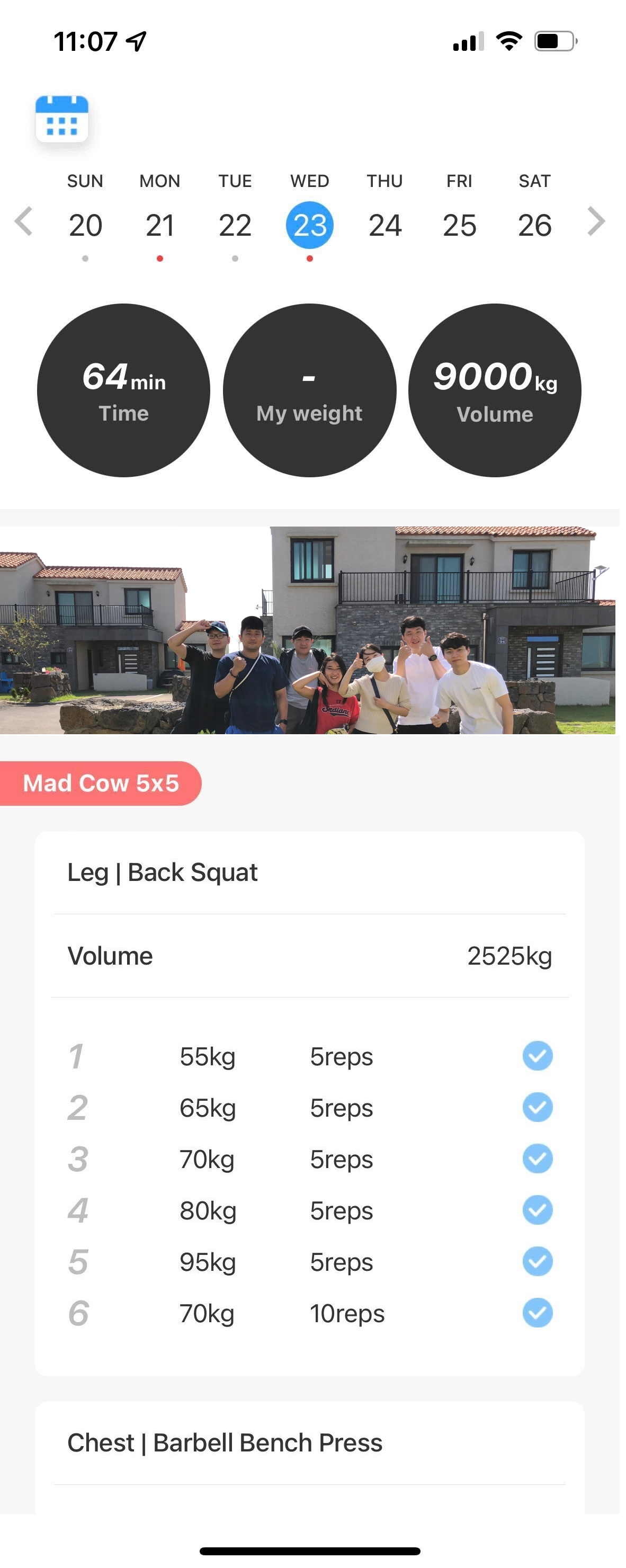This screenshot has width=626, height=1568.
Task: Go to the previous week
Action: tap(23, 221)
